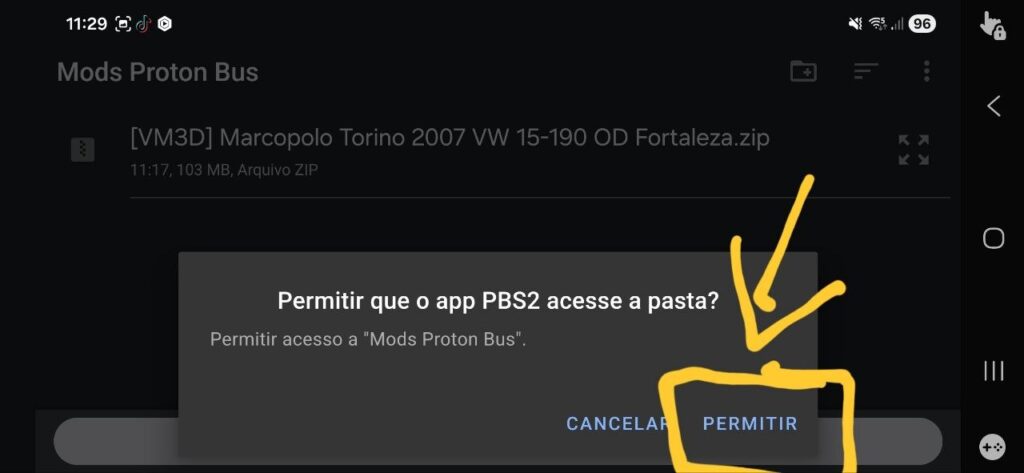1024x473 pixels.
Task: Tap PERMITIR to allow folder access
Action: pos(750,424)
